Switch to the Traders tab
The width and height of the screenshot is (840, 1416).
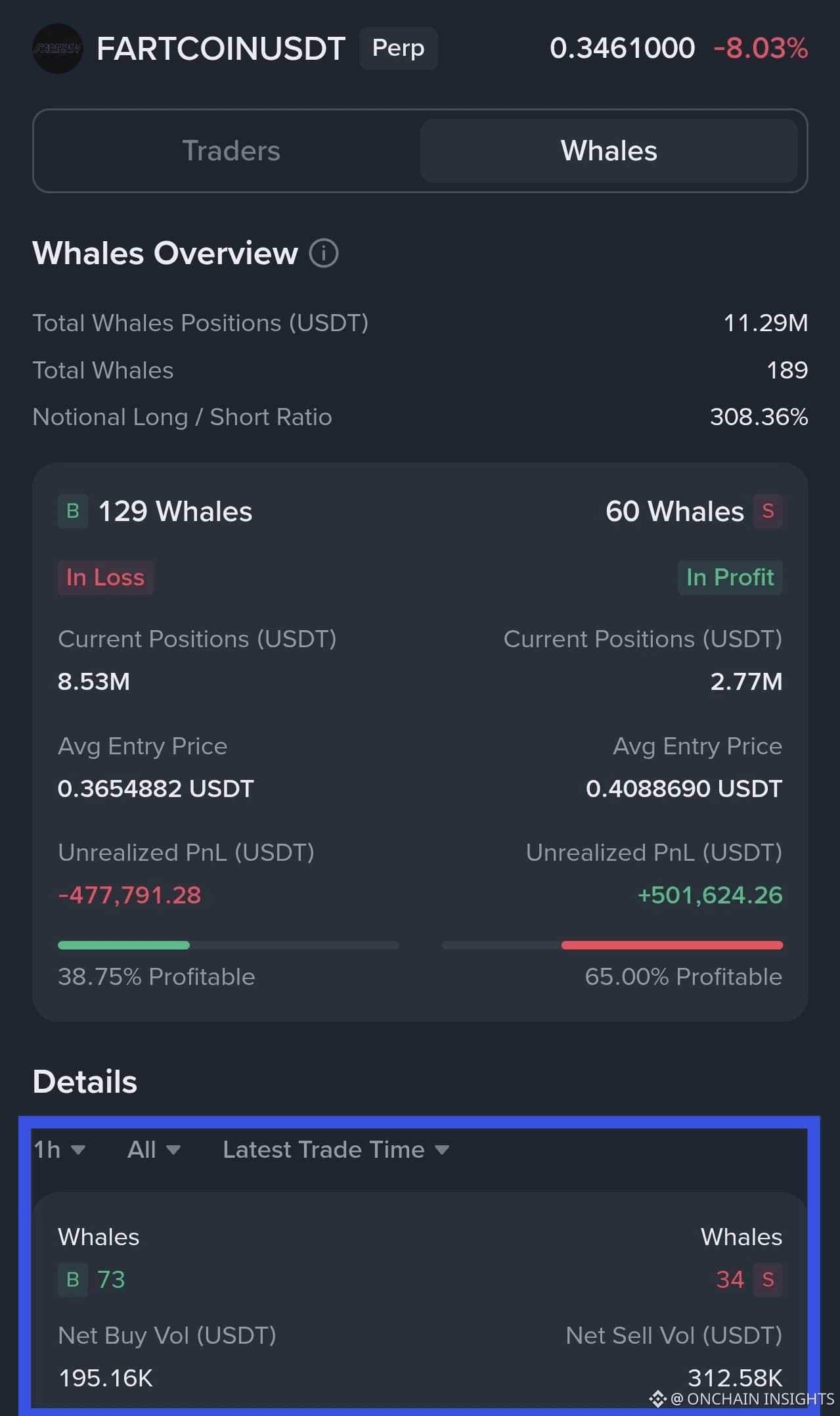[x=231, y=150]
